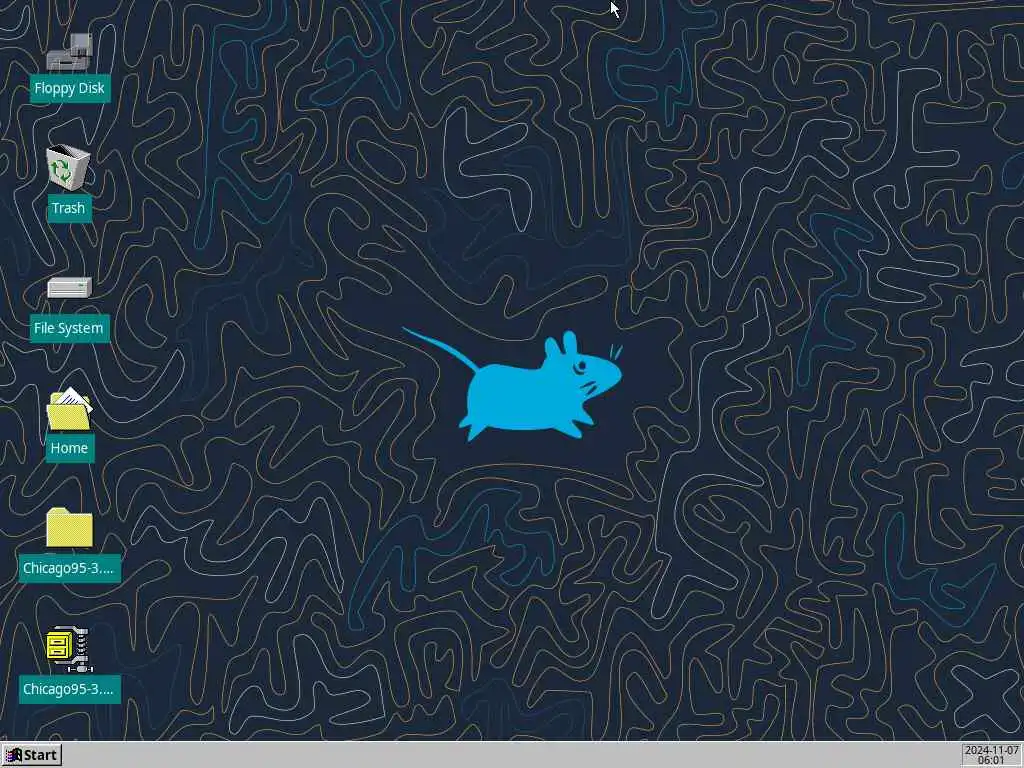The width and height of the screenshot is (1024, 768).
Task: Select the Trash icon
Action: tap(68, 167)
